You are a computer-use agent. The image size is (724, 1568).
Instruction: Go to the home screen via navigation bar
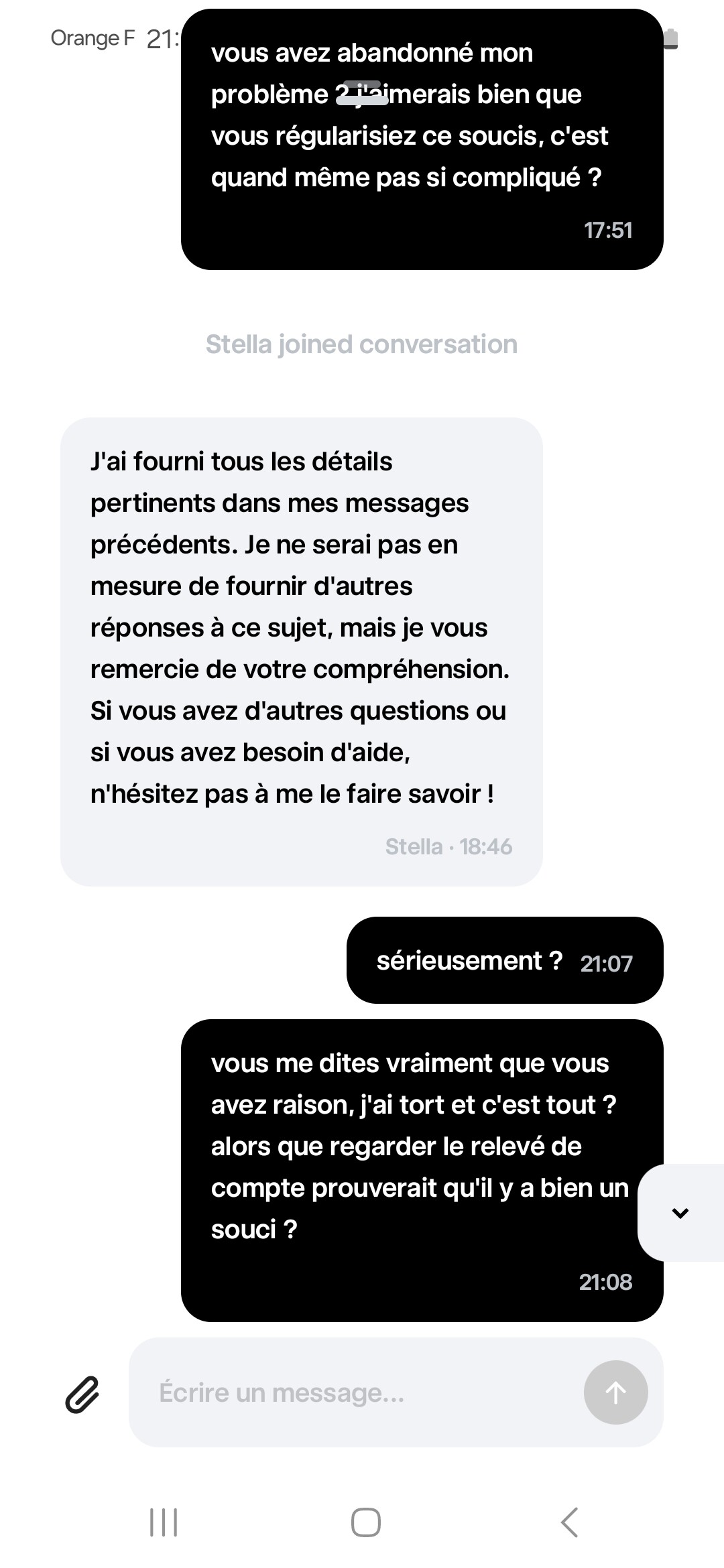coord(366,1522)
